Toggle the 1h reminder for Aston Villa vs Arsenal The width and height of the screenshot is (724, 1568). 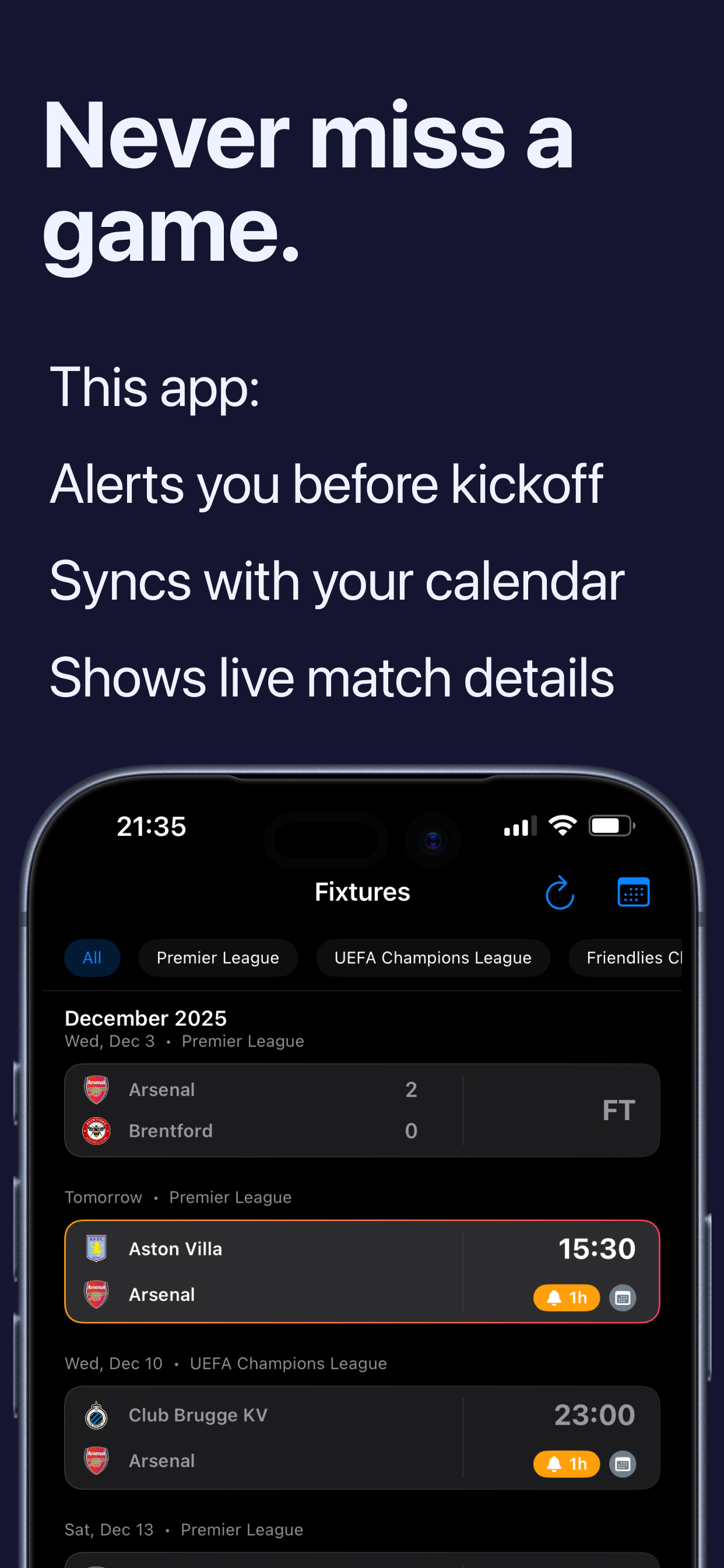566,1298
